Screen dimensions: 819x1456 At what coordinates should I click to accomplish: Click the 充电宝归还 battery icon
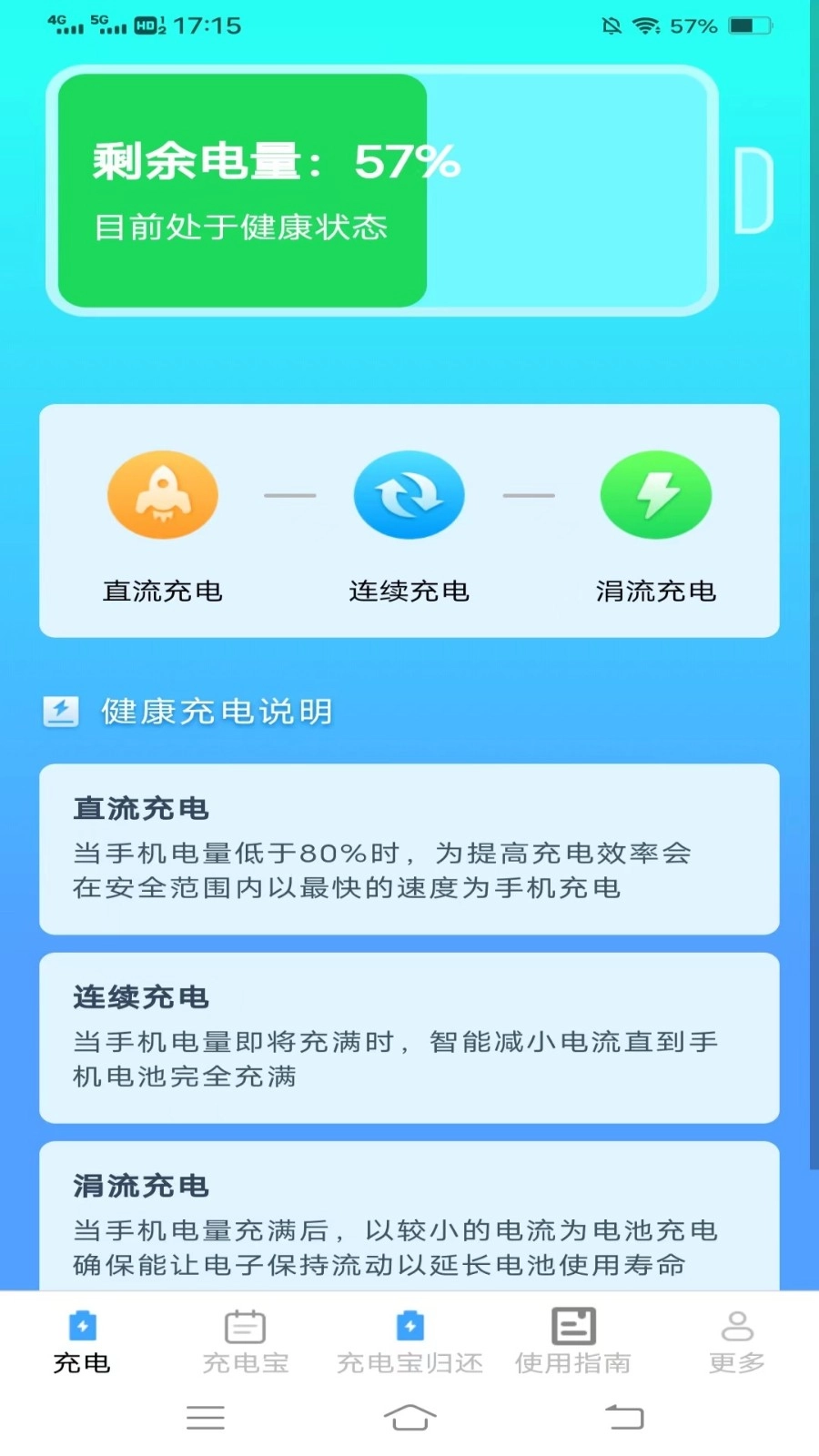(x=409, y=1328)
